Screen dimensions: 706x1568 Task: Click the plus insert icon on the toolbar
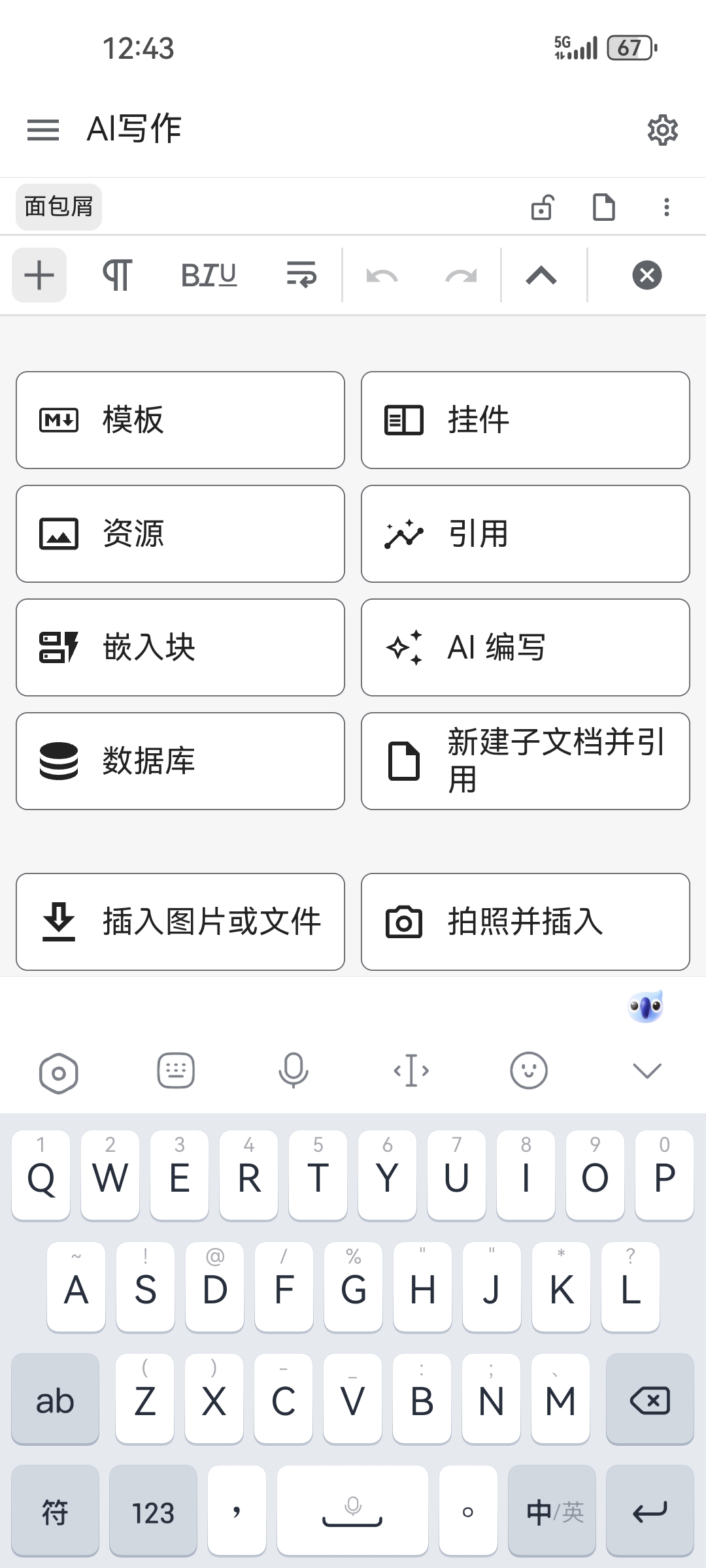coord(38,275)
